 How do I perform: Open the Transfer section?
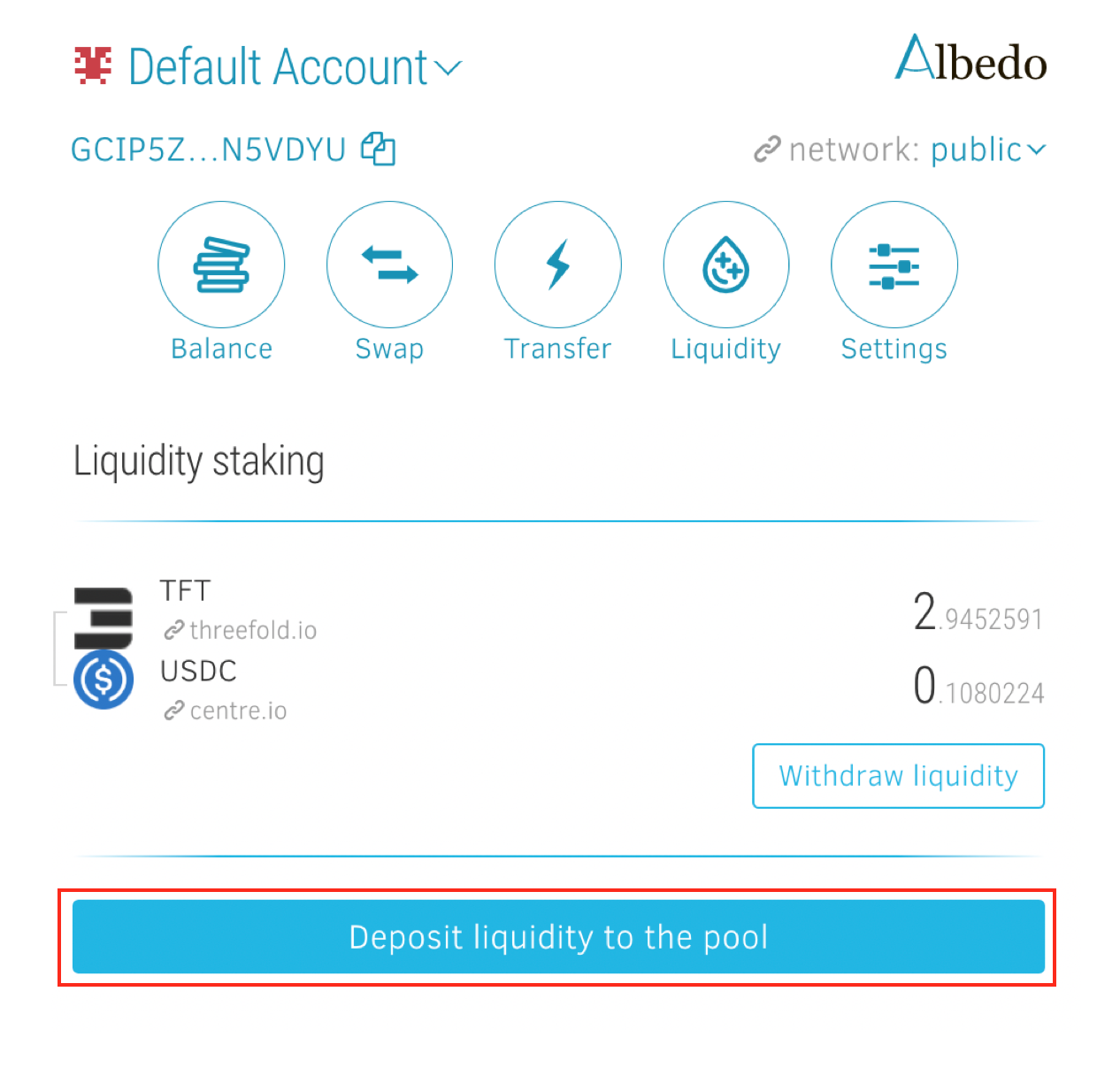click(x=557, y=265)
